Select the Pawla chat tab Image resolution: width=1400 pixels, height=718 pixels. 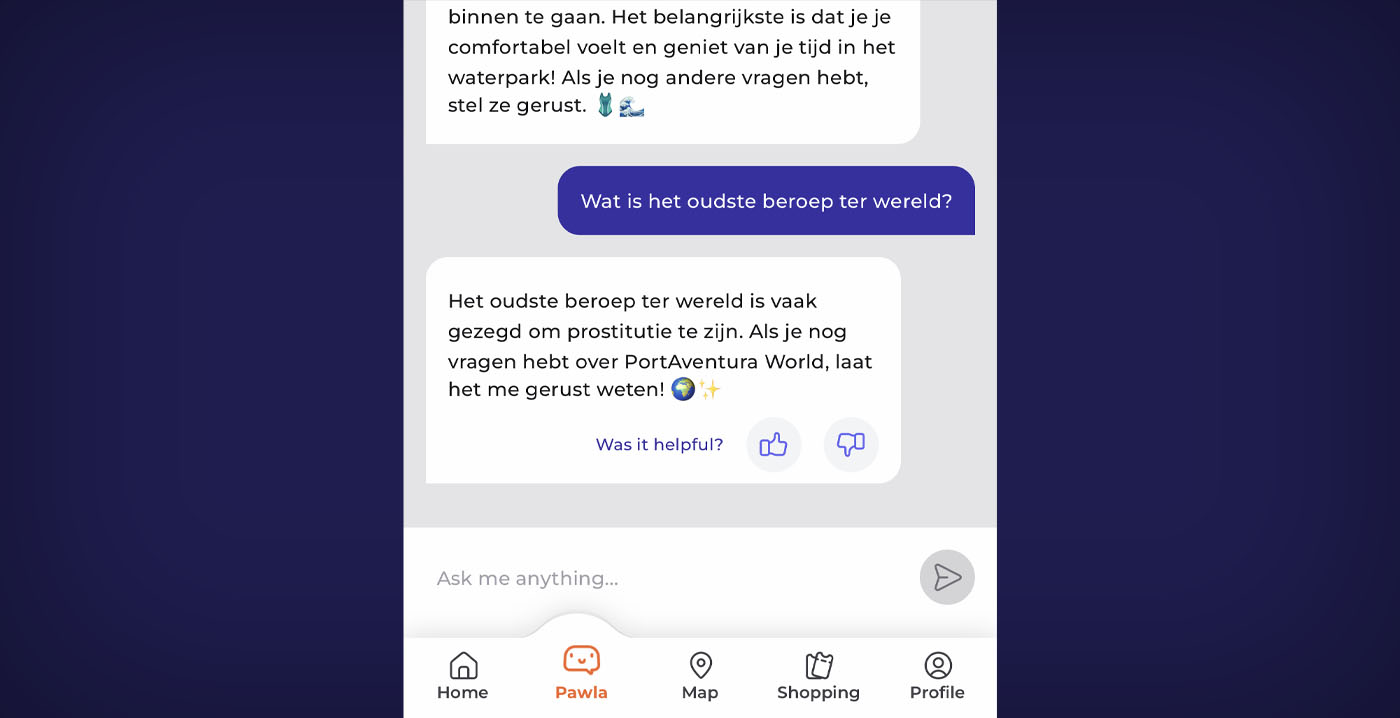coord(581,673)
